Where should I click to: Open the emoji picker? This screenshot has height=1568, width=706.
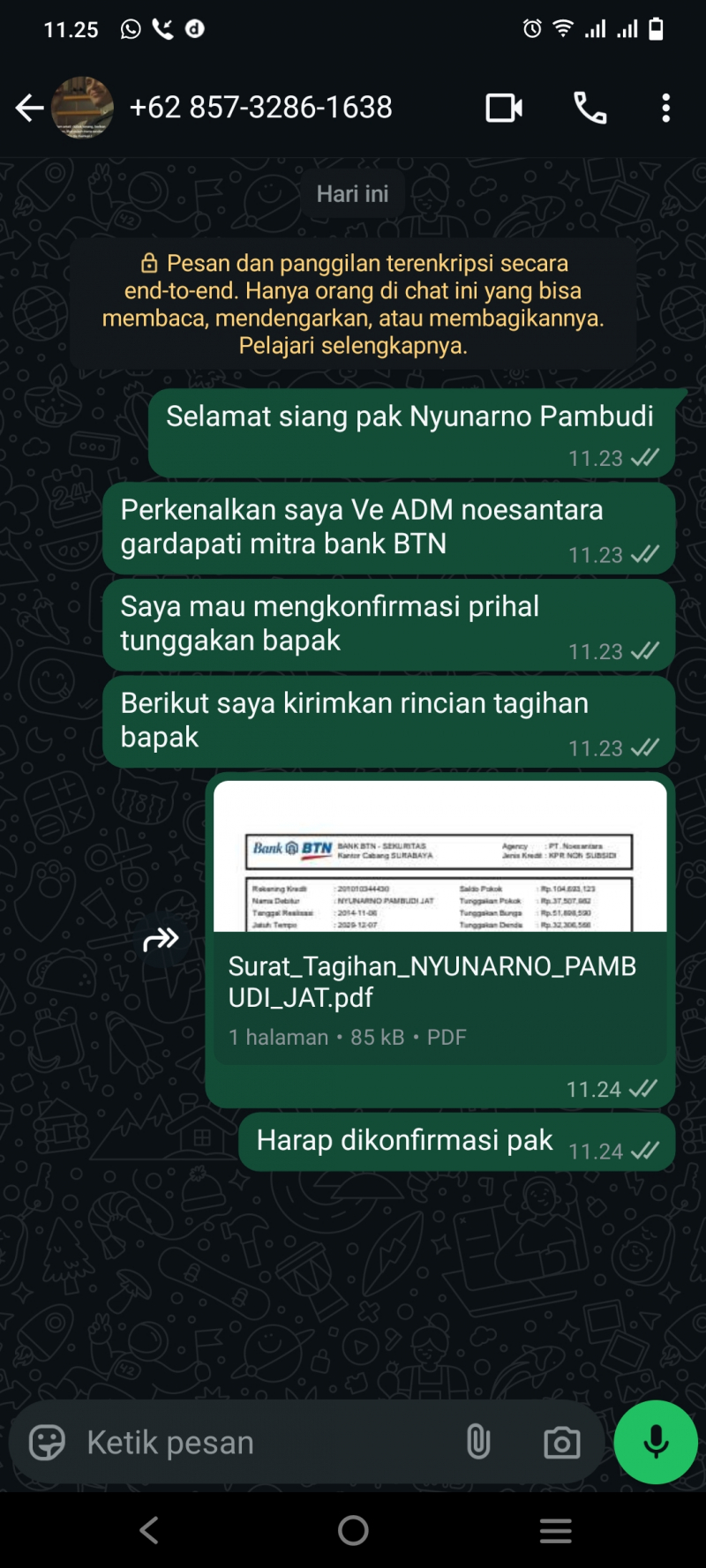(47, 1443)
